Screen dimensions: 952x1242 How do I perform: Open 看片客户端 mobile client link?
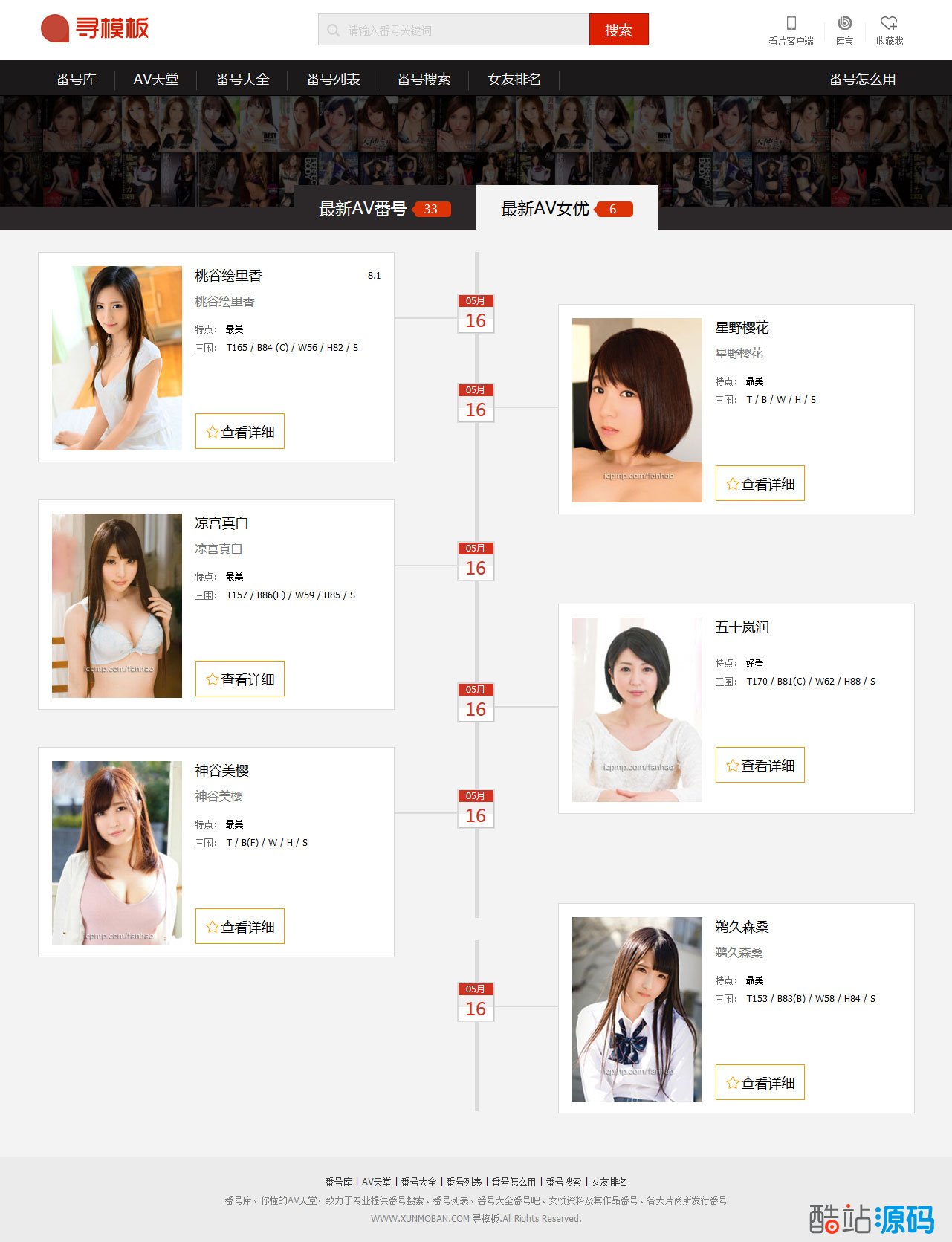791,31
